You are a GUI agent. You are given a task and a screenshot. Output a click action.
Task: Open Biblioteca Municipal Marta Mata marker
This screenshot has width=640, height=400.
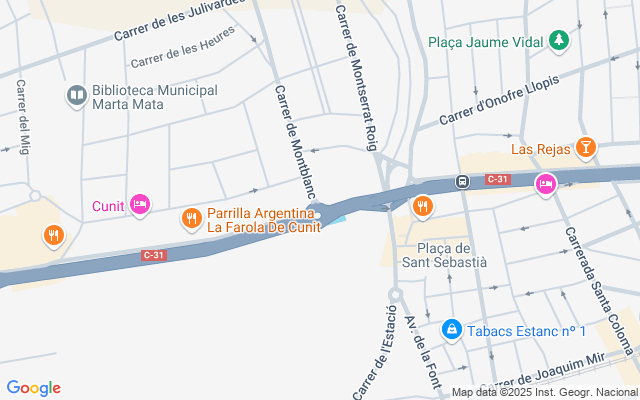(x=76, y=96)
